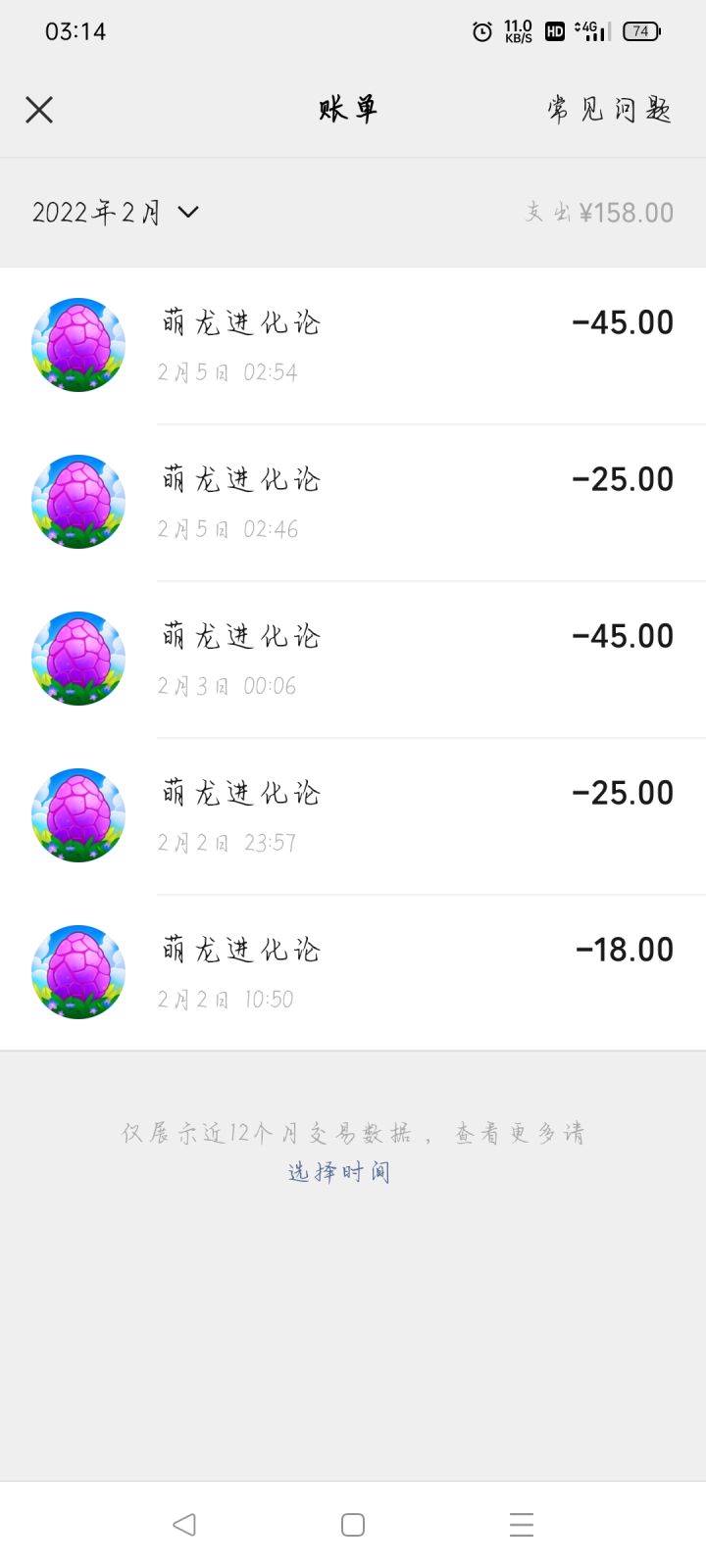The image size is (706, 1568).
Task: Tap the 选择时间 link
Action: click(x=339, y=1172)
